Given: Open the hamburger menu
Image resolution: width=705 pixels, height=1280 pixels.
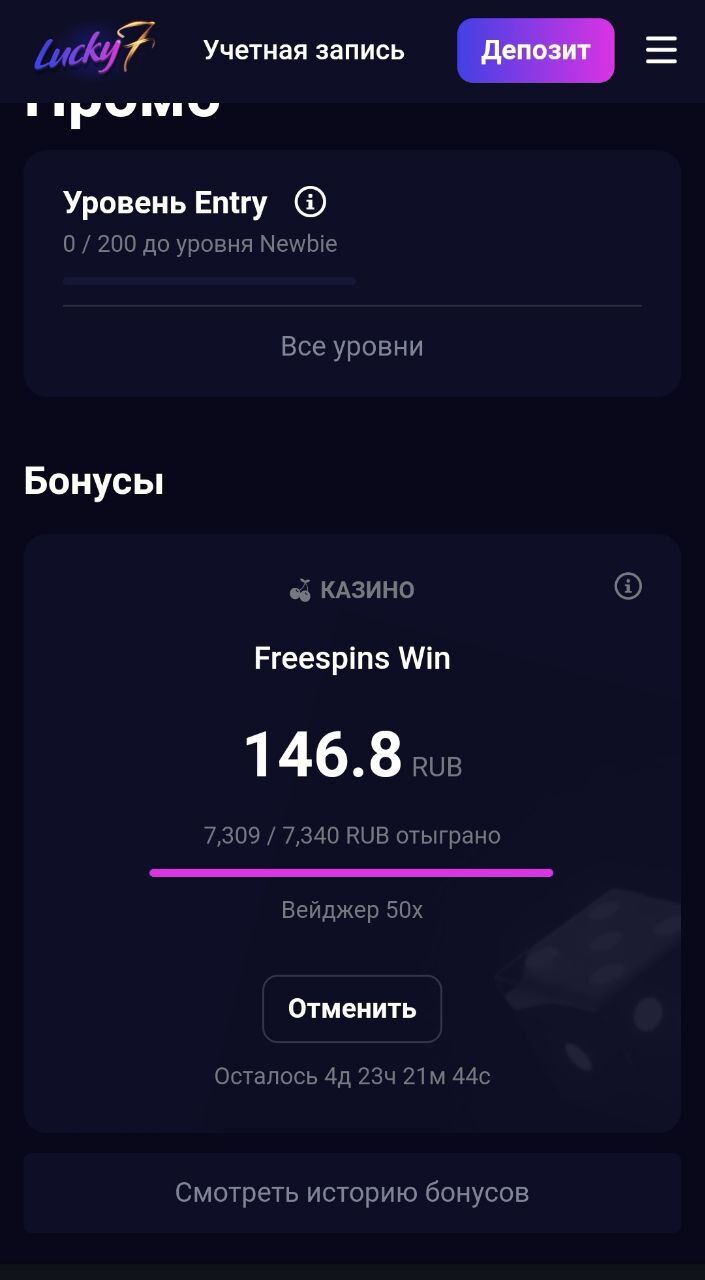Looking at the screenshot, I should point(661,50).
